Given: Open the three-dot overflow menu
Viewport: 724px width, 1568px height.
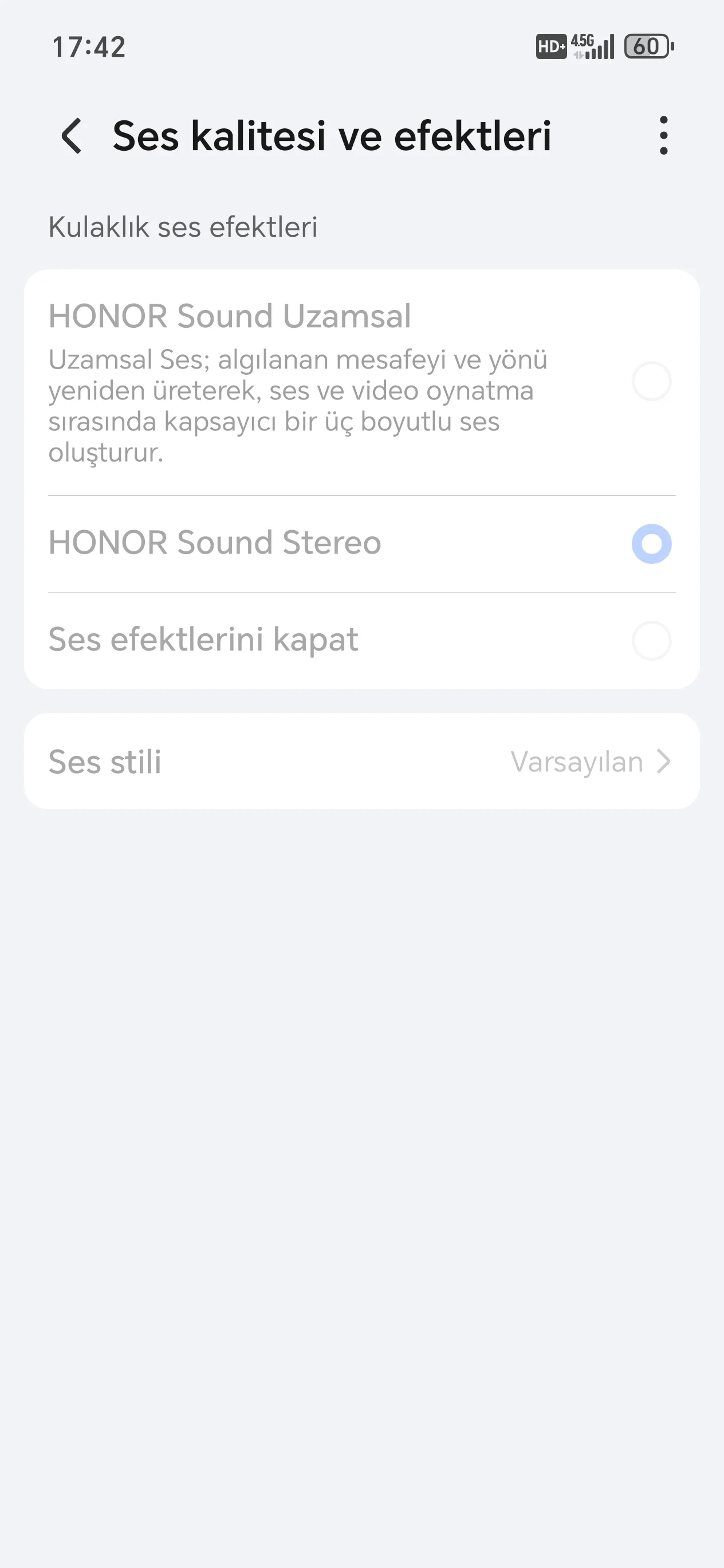Looking at the screenshot, I should coord(663,136).
